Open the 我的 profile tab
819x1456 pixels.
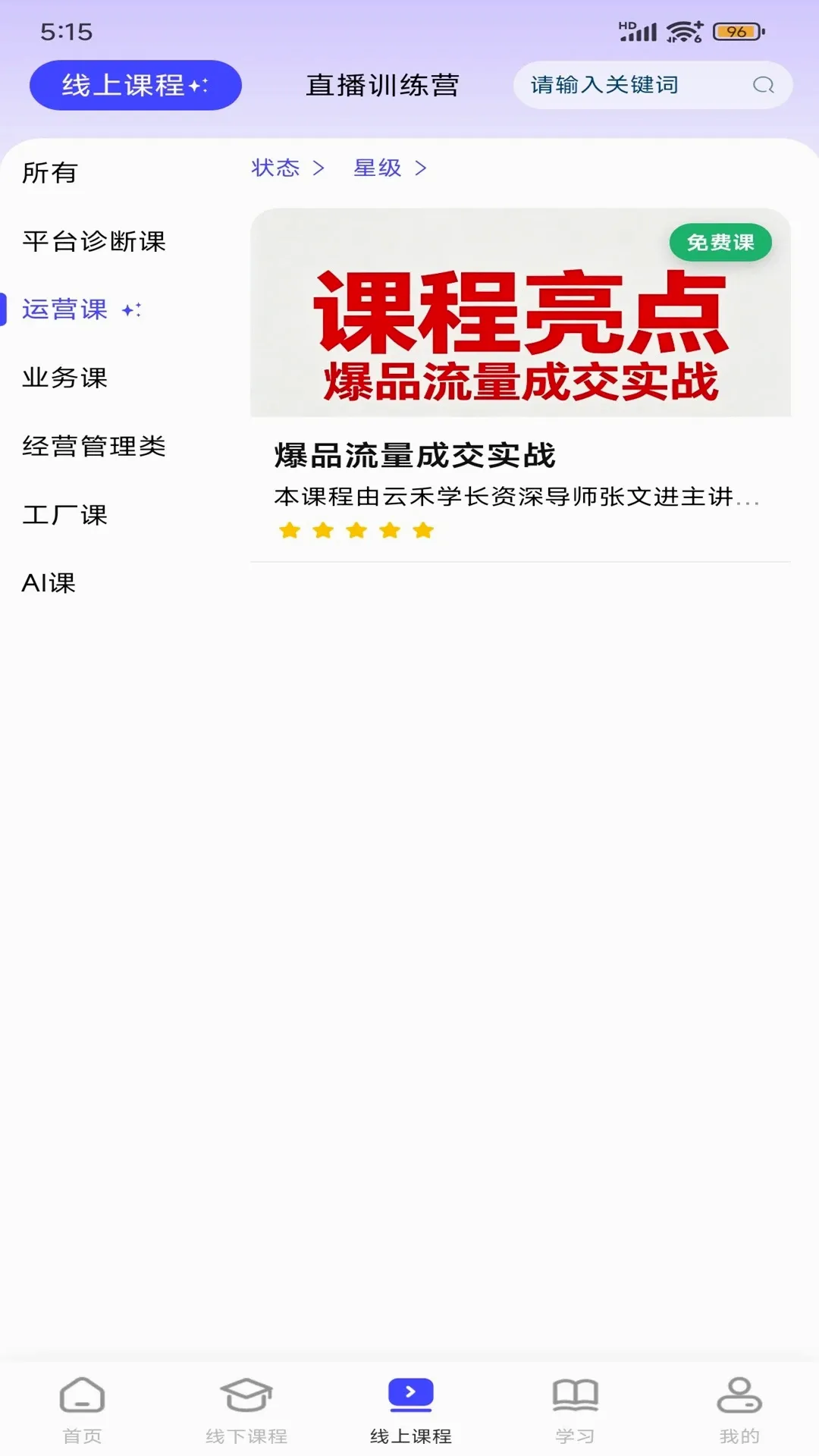click(739, 1410)
